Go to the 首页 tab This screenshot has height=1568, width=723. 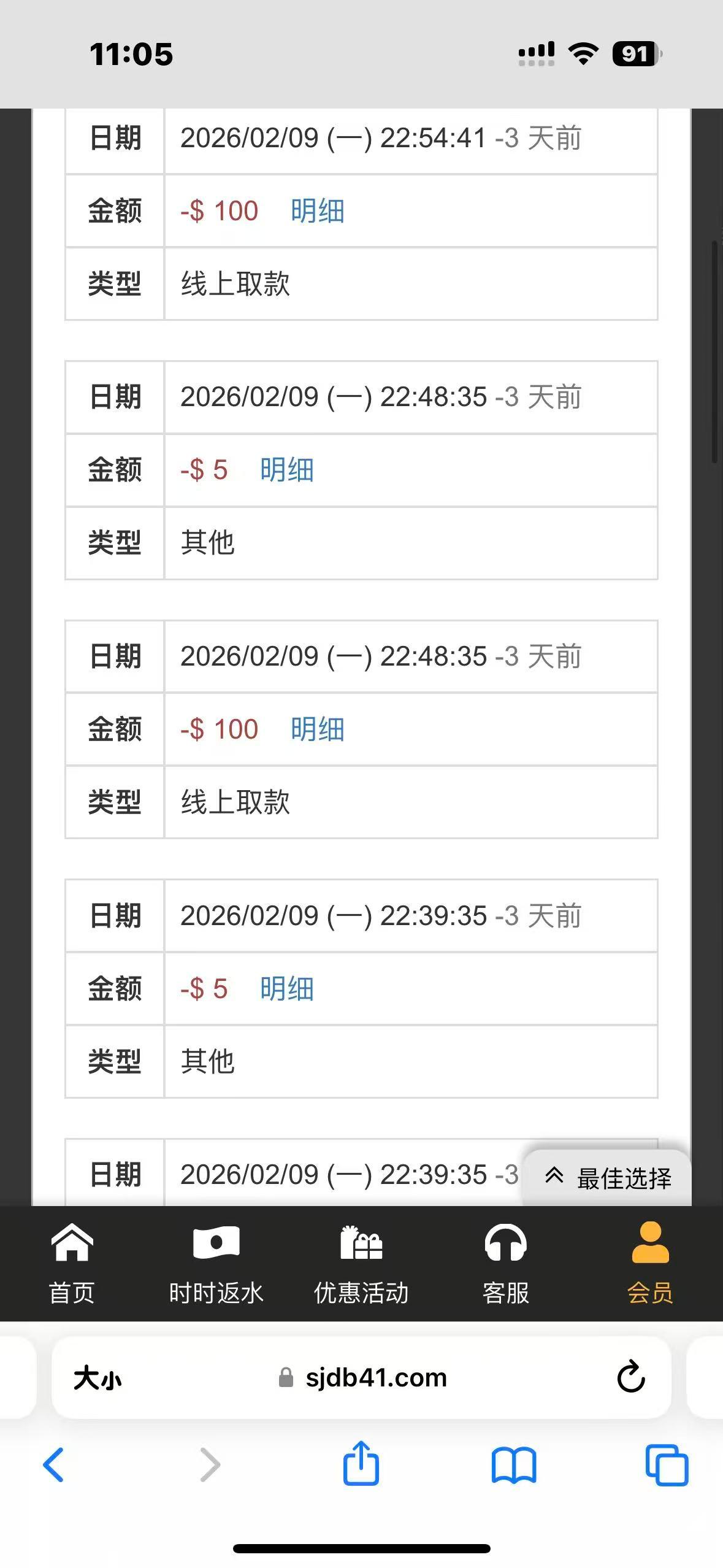point(72,1264)
